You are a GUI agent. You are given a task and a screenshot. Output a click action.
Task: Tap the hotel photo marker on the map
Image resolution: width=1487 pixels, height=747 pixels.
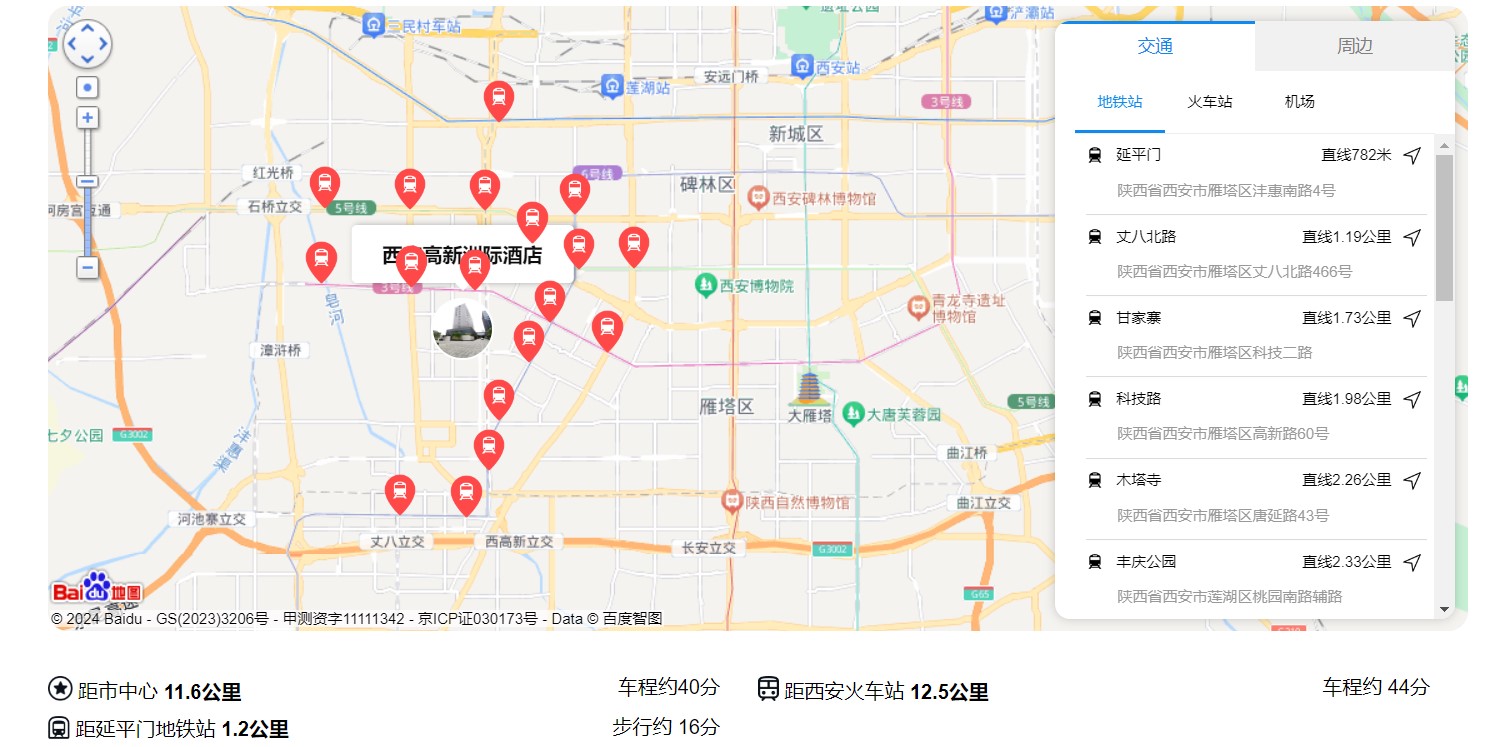pos(462,327)
